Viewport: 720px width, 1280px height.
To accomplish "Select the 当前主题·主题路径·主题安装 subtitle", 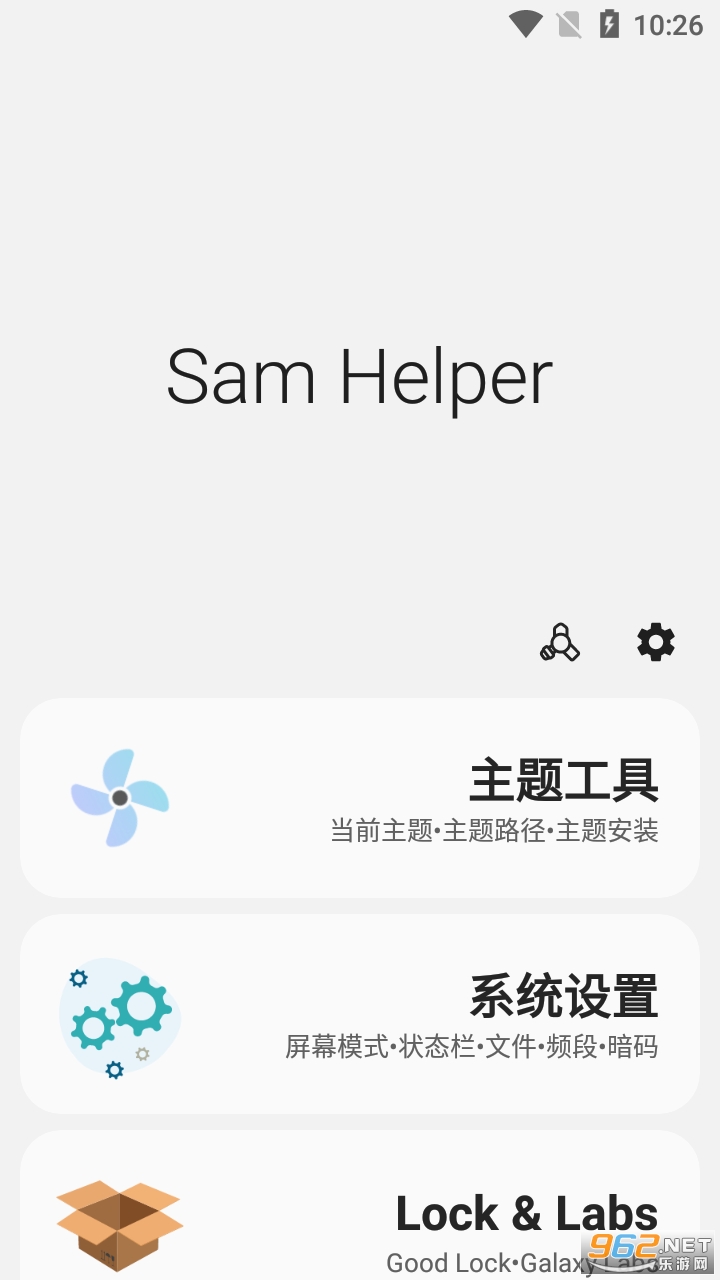I will click(496, 831).
